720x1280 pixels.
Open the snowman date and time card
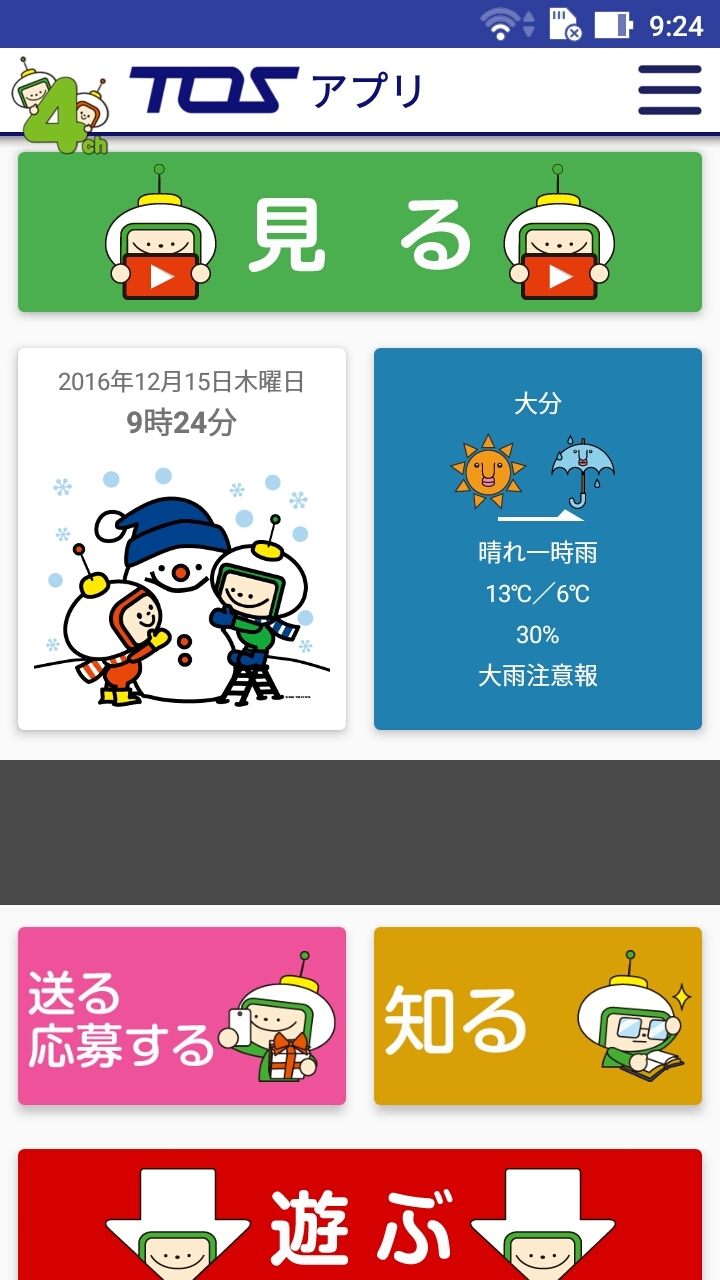click(x=182, y=539)
